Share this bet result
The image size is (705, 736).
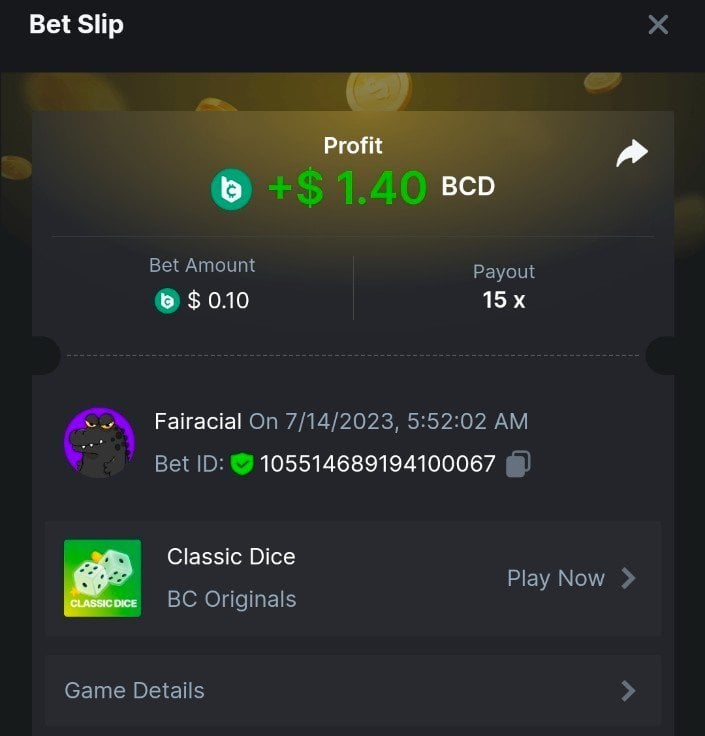(x=632, y=153)
